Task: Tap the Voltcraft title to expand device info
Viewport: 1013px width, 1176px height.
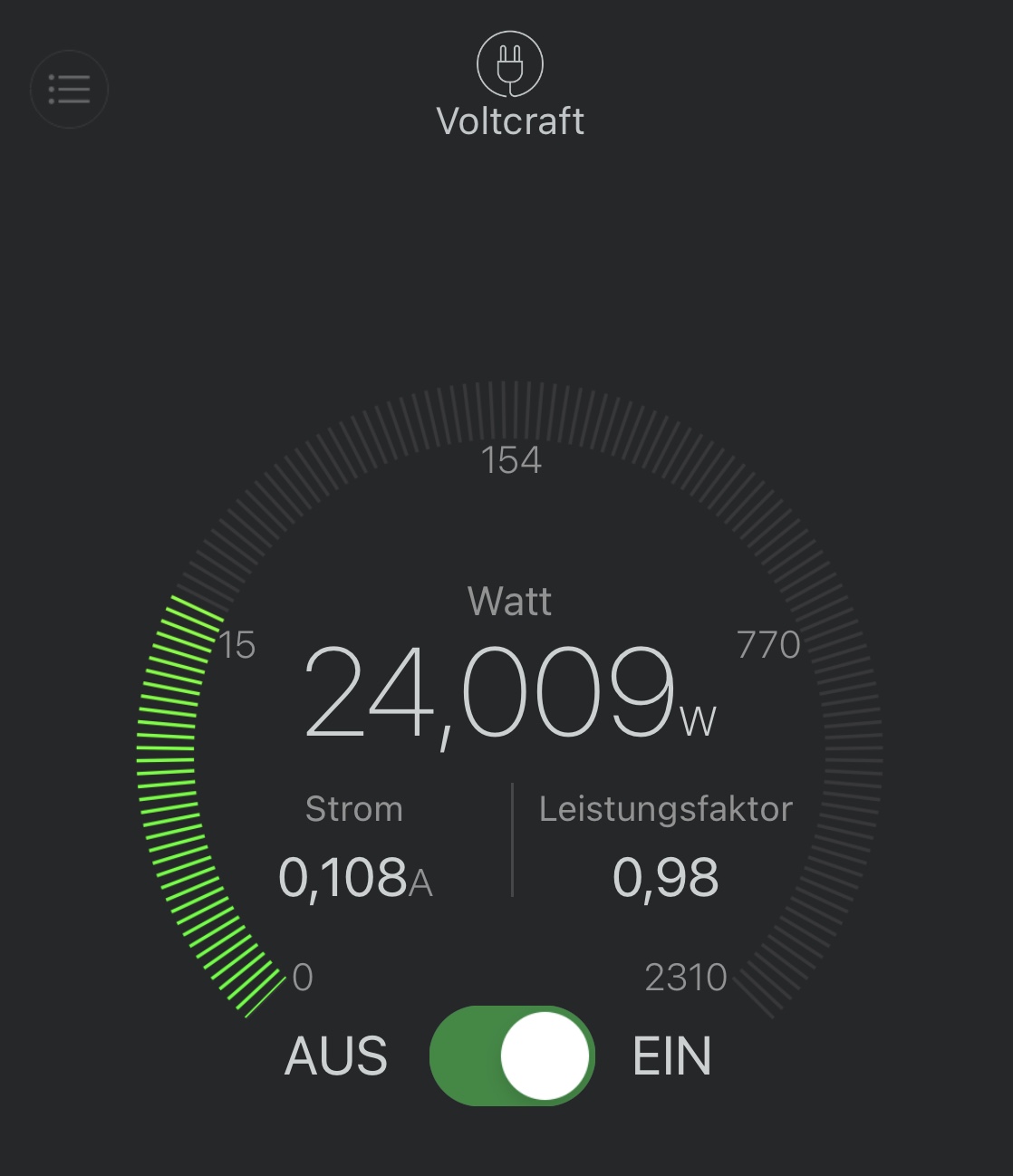Action: tap(510, 121)
